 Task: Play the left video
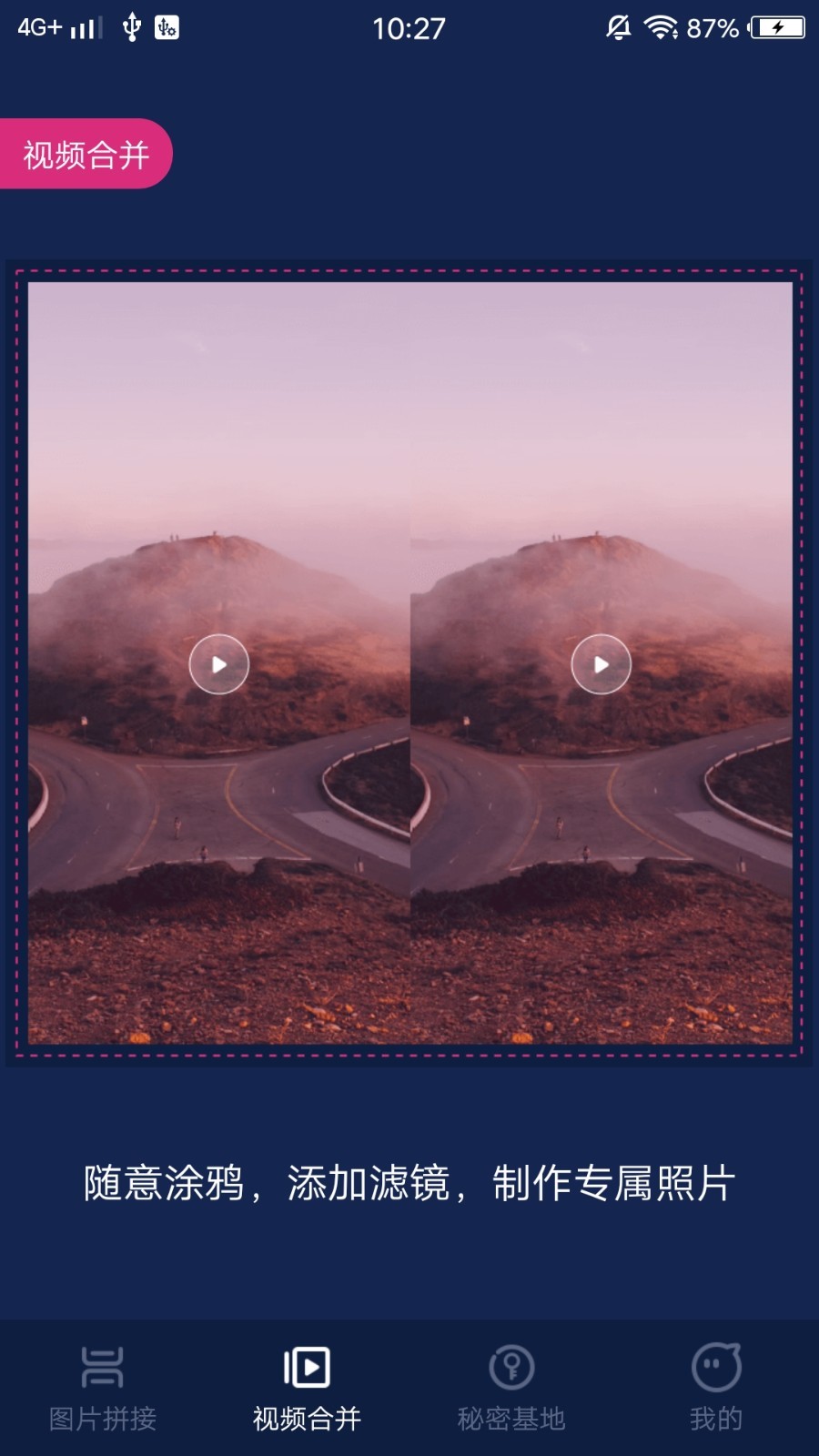pyautogui.click(x=219, y=664)
